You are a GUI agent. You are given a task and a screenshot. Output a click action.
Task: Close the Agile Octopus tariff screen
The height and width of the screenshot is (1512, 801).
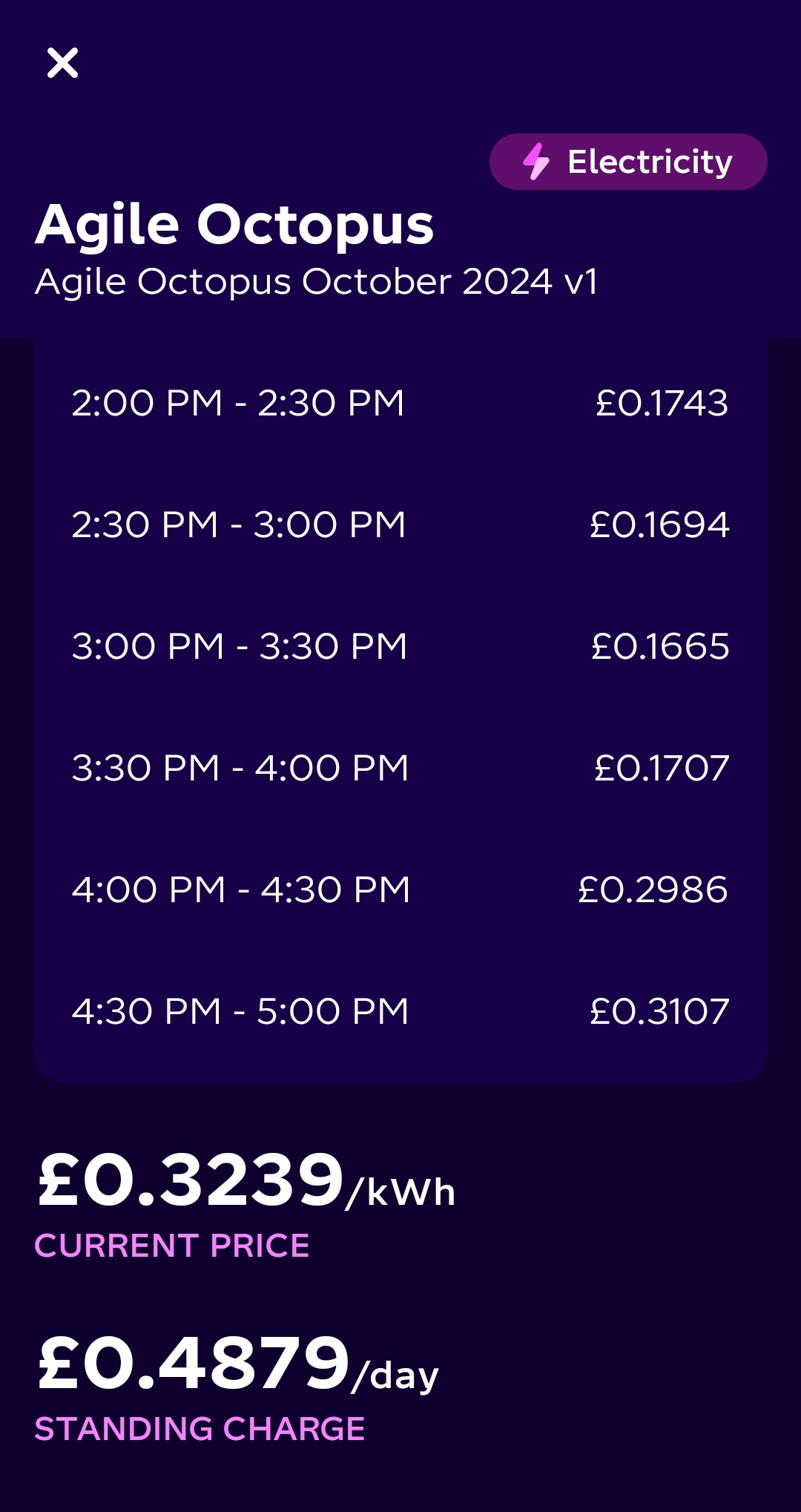point(62,63)
